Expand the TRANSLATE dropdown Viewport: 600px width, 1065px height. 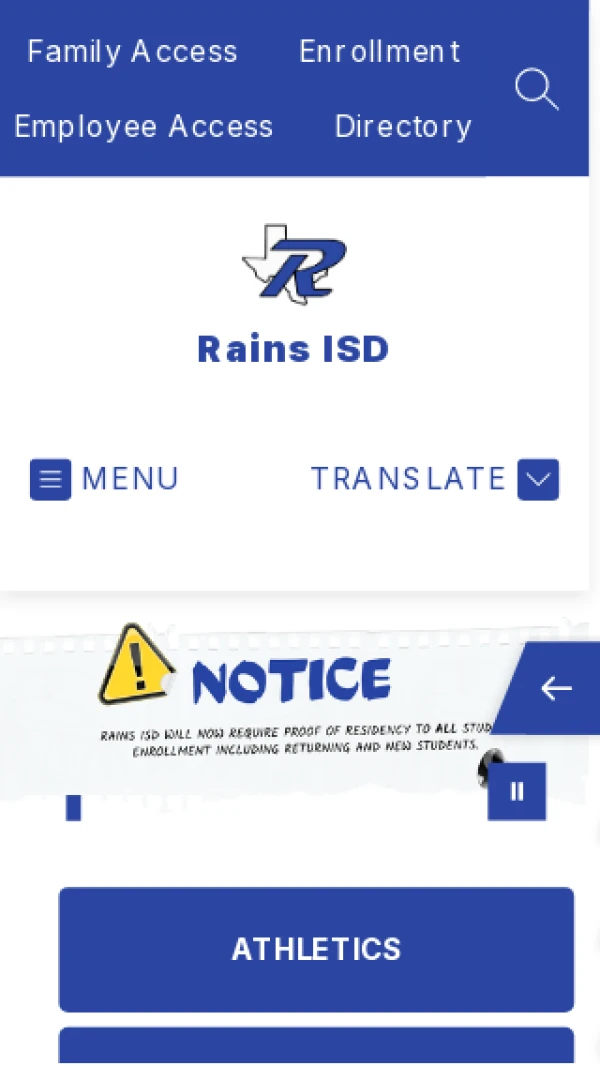click(x=435, y=479)
